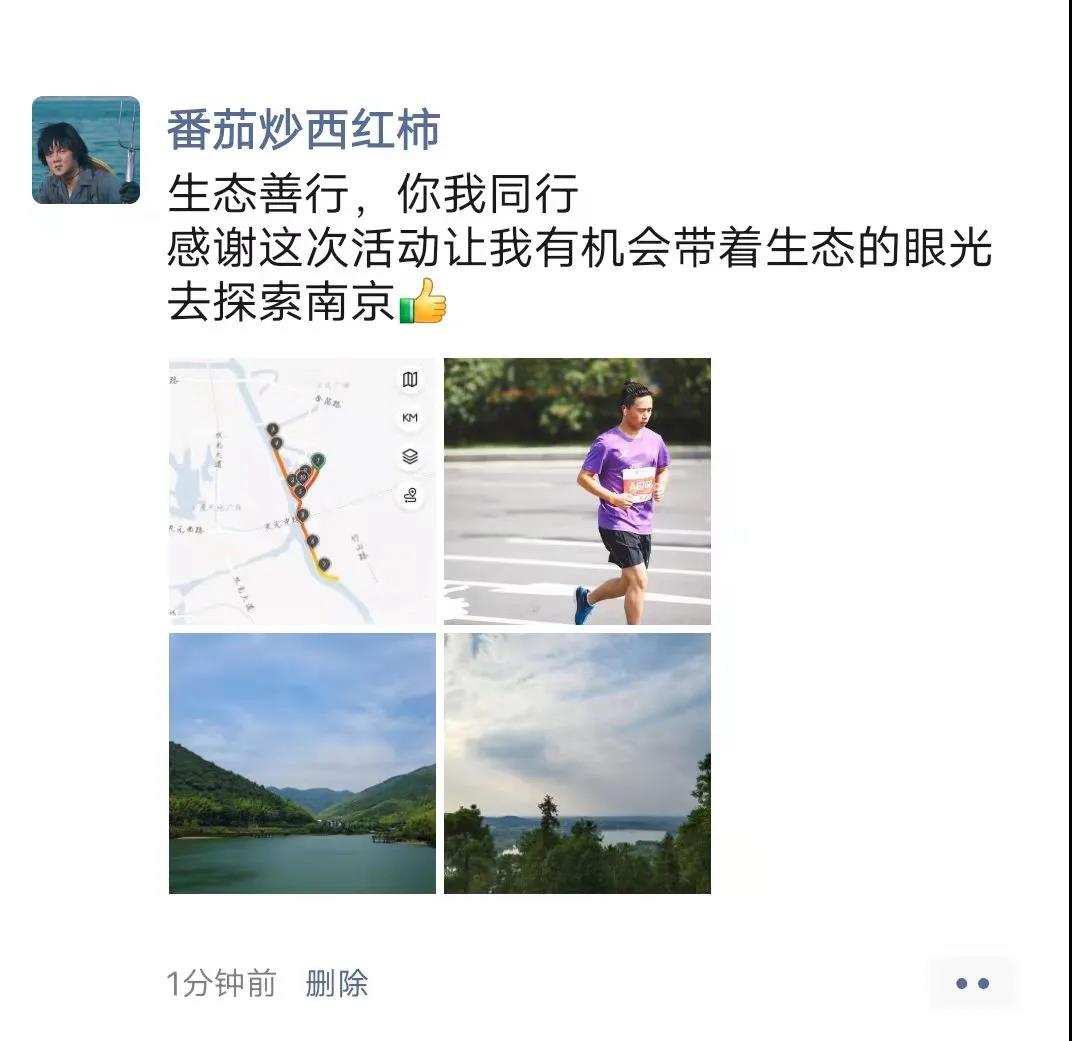The width and height of the screenshot is (1072, 1041).
Task: Open the running route map image
Action: (302, 491)
